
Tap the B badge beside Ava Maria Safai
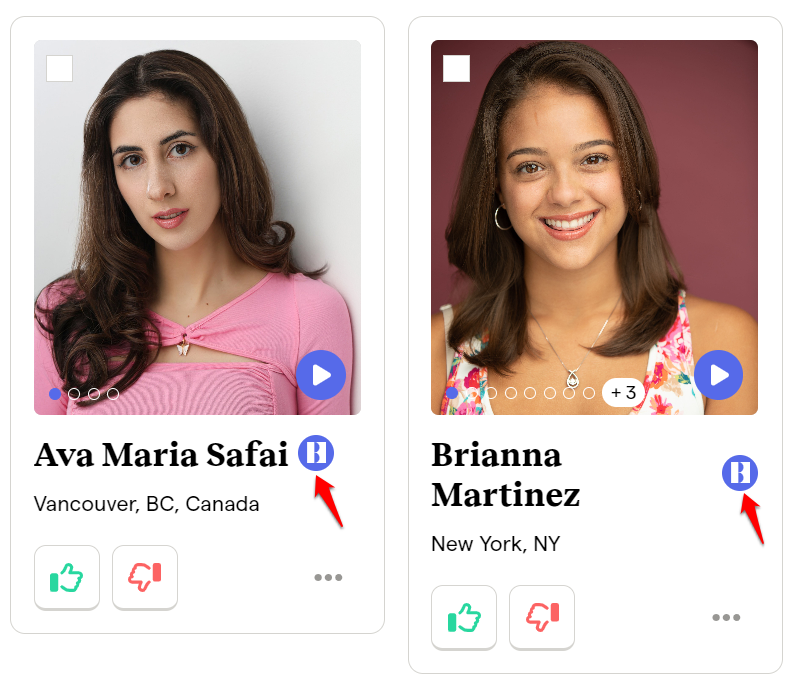tap(316, 454)
